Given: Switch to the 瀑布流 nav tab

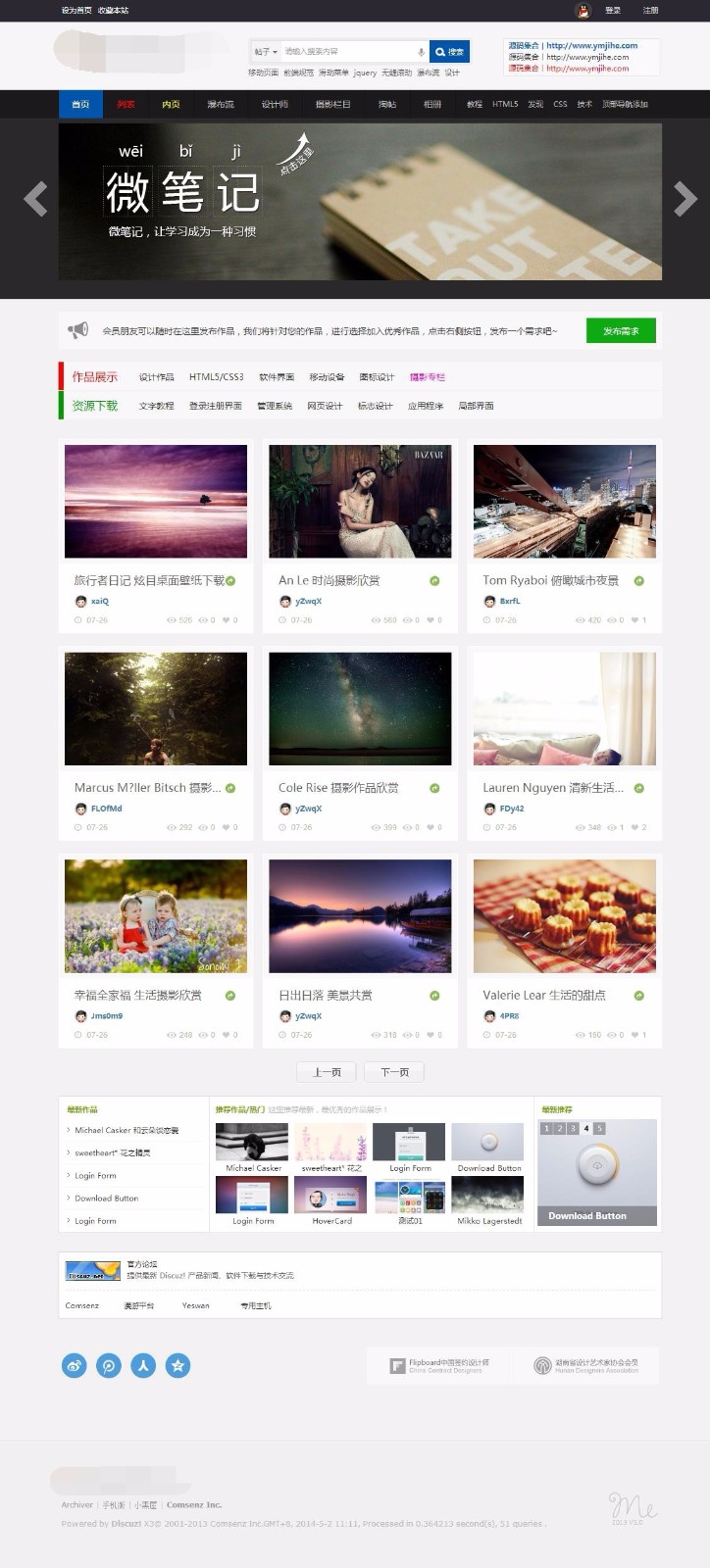Looking at the screenshot, I should click(x=221, y=104).
